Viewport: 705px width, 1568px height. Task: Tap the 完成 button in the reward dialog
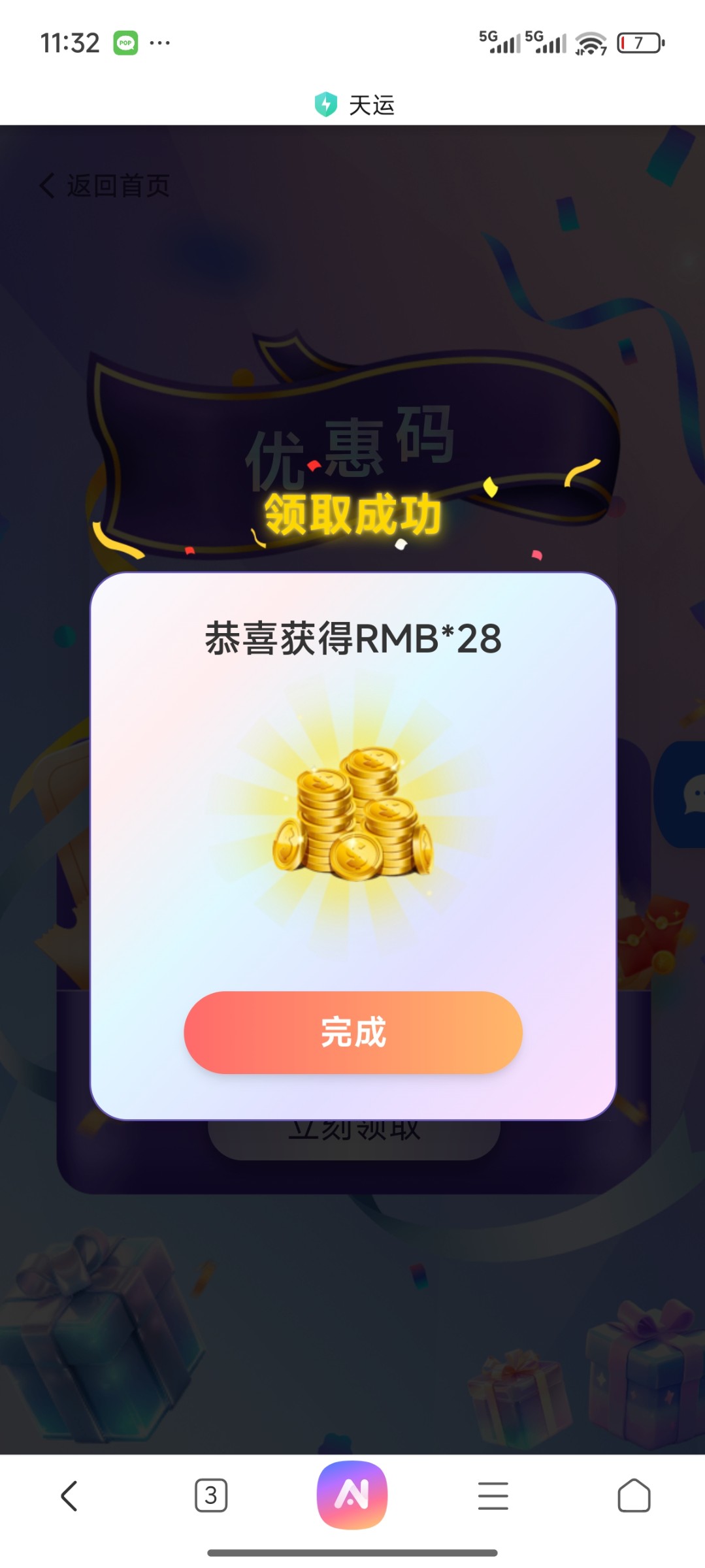tap(353, 1032)
